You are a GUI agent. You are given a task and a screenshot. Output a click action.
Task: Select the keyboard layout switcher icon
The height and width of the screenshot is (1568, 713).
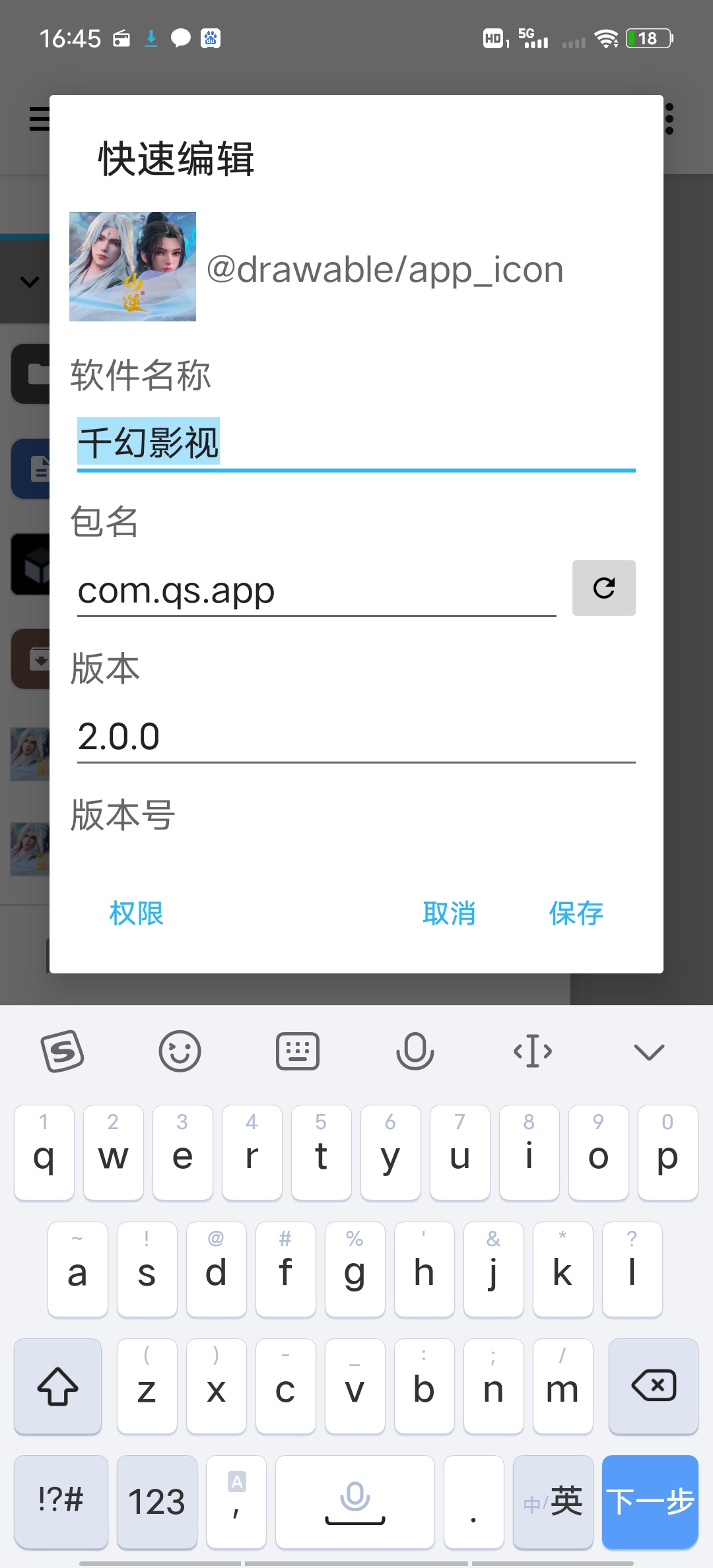coord(298,1051)
